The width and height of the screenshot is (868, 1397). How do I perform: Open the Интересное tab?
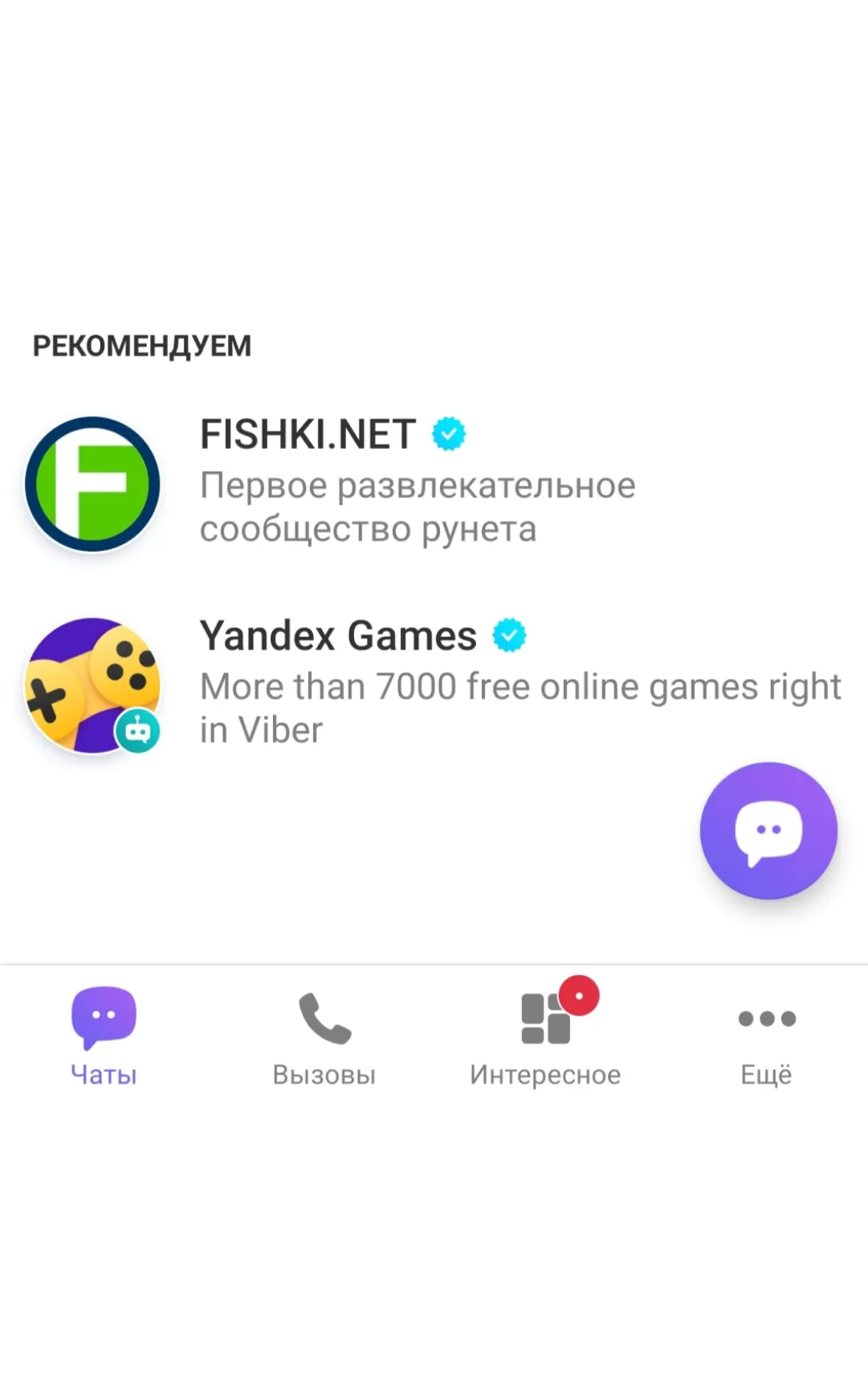tap(545, 1035)
